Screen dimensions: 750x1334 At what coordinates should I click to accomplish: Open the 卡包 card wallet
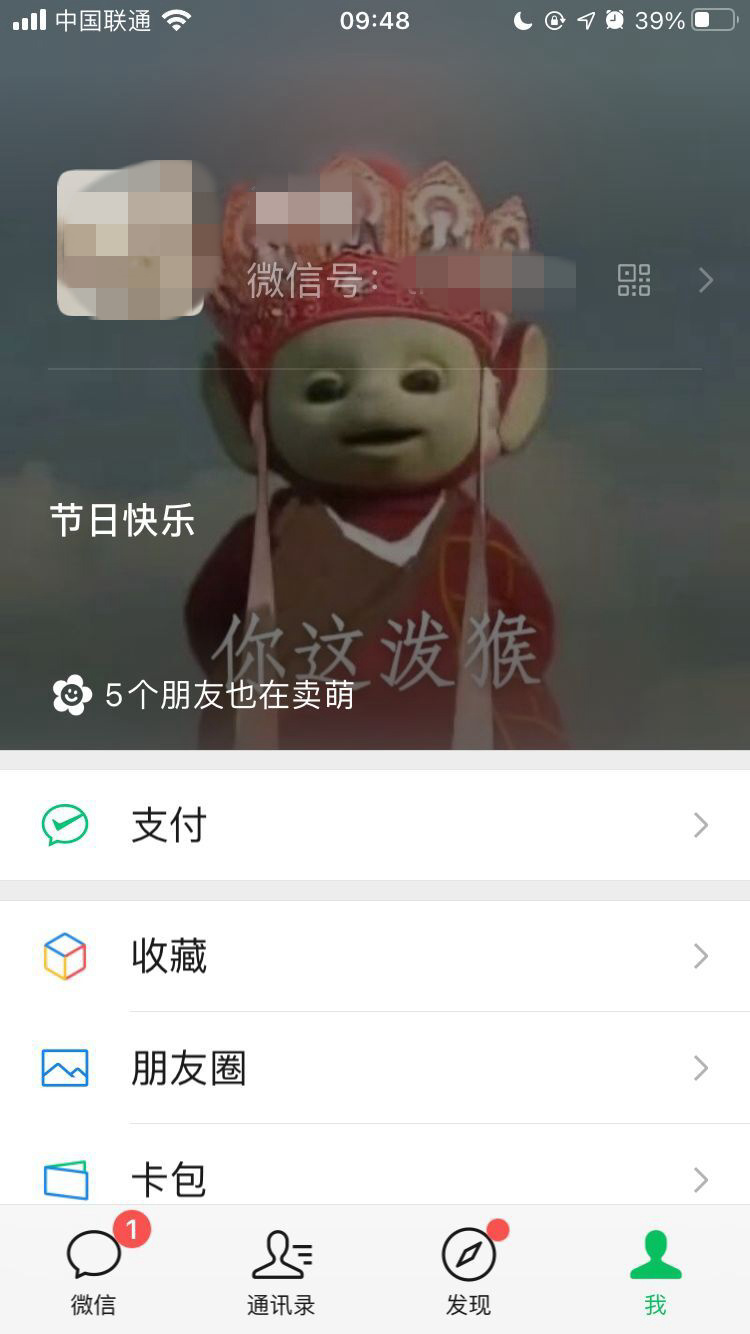click(375, 1178)
